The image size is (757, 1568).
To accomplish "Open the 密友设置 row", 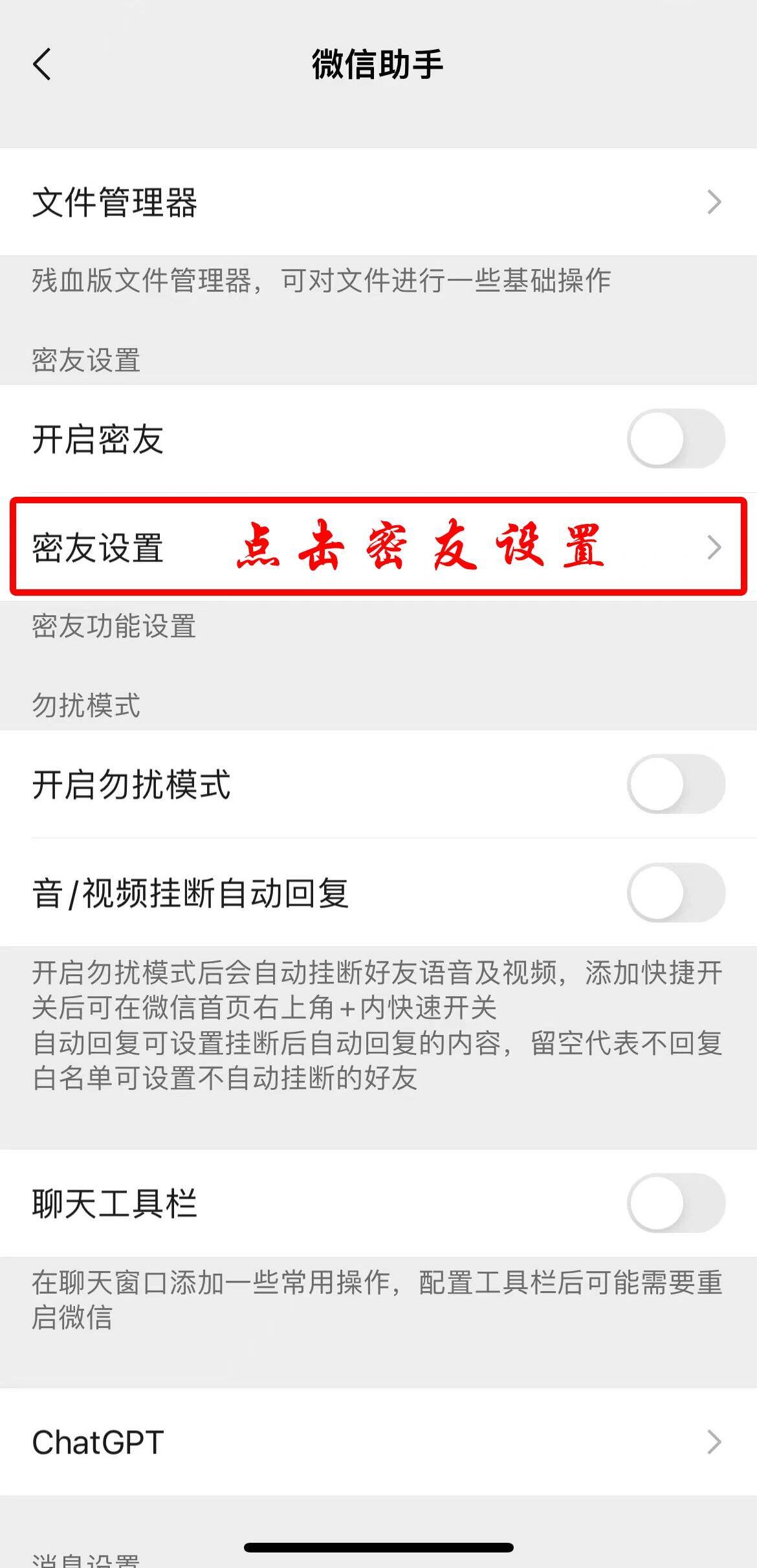I will pos(378,547).
